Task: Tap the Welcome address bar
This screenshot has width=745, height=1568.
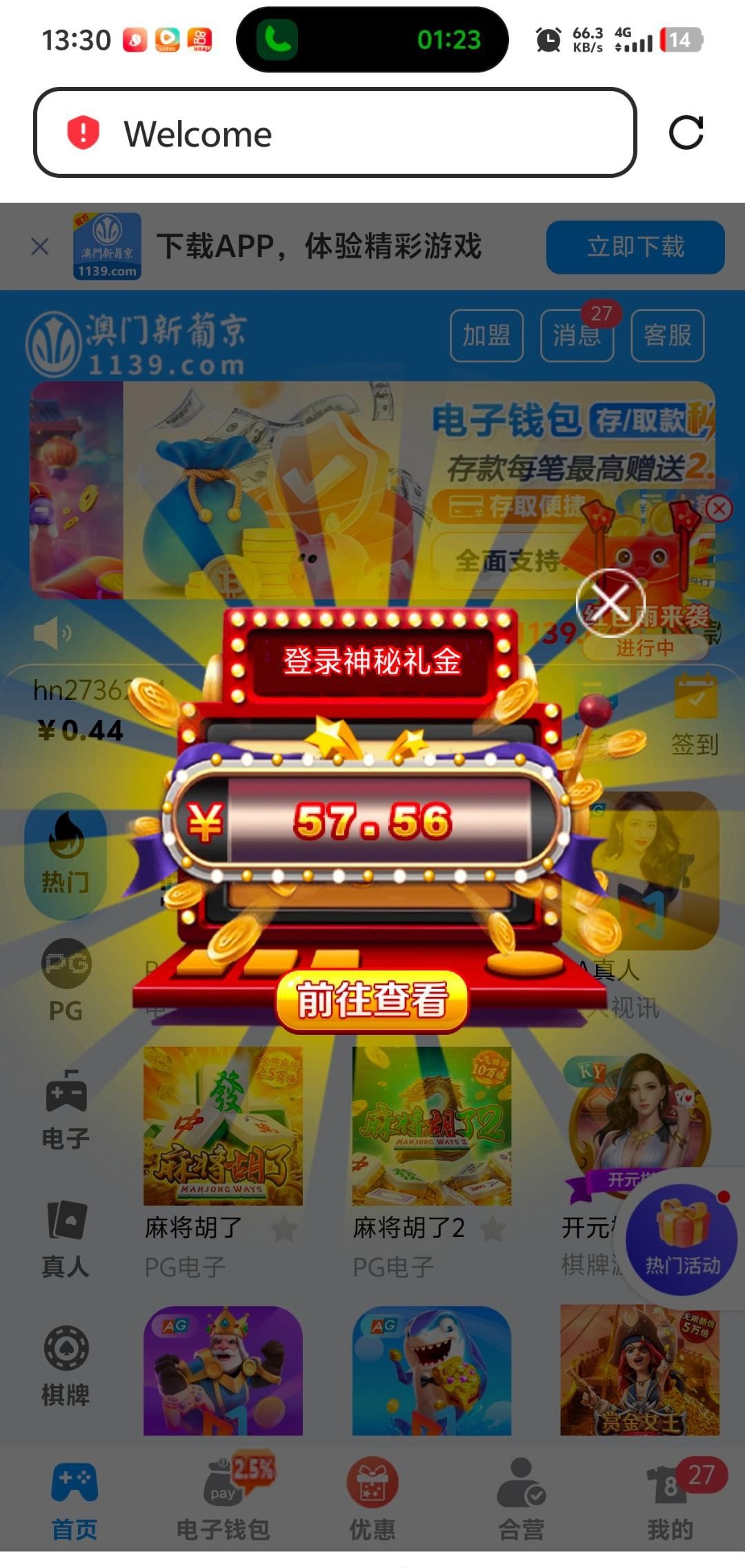Action: pyautogui.click(x=335, y=132)
